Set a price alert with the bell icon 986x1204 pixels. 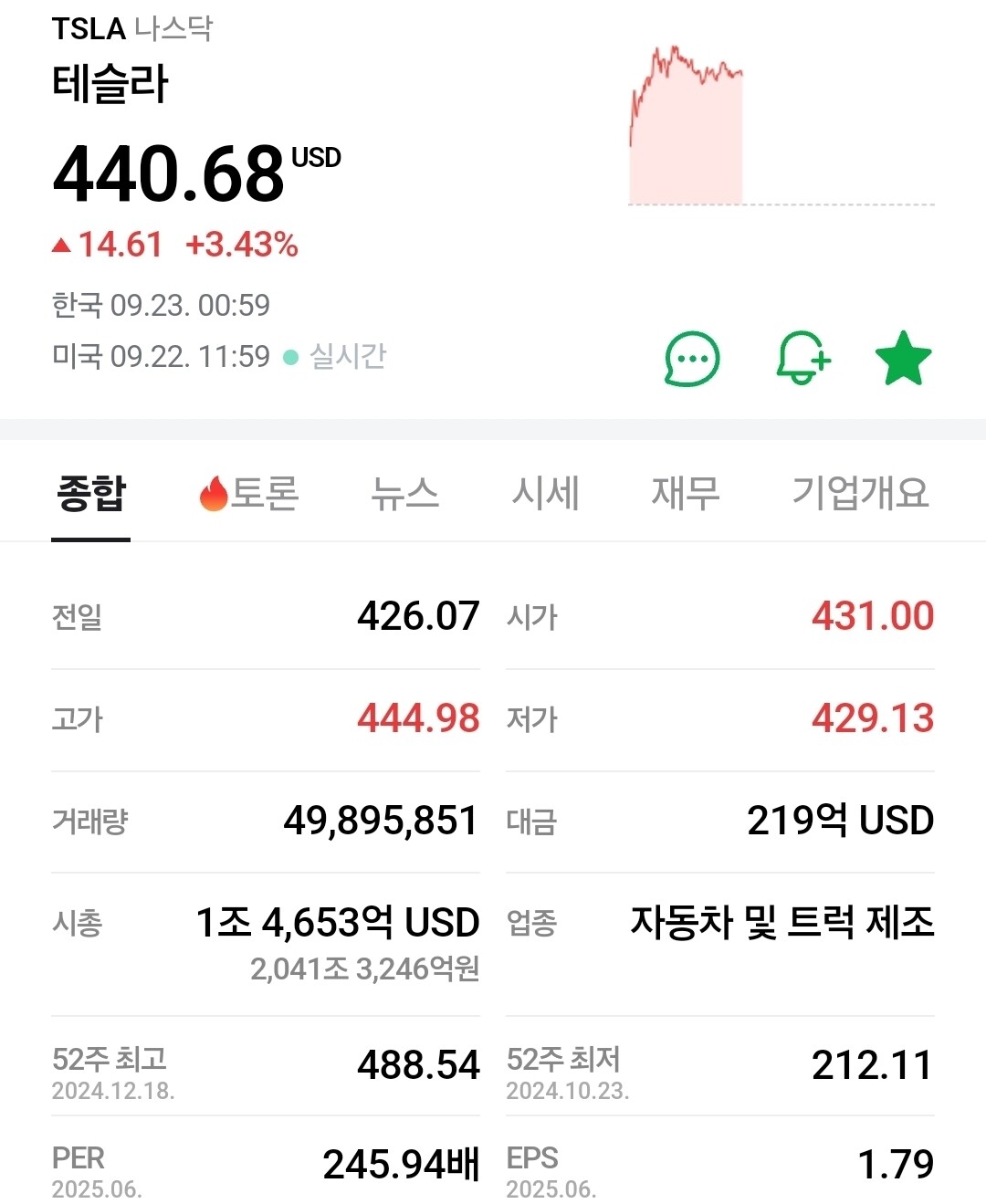[x=802, y=358]
